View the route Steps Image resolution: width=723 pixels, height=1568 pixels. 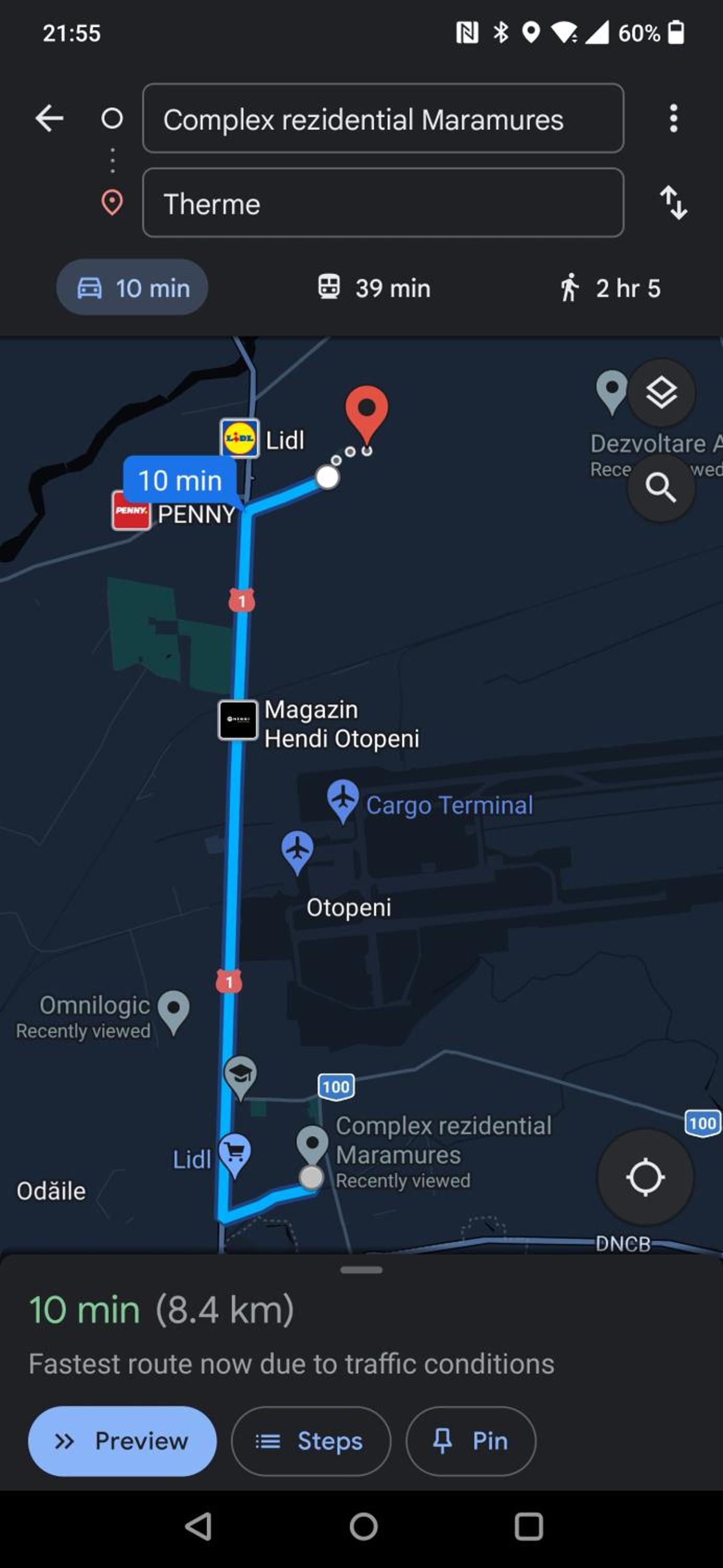[311, 1441]
